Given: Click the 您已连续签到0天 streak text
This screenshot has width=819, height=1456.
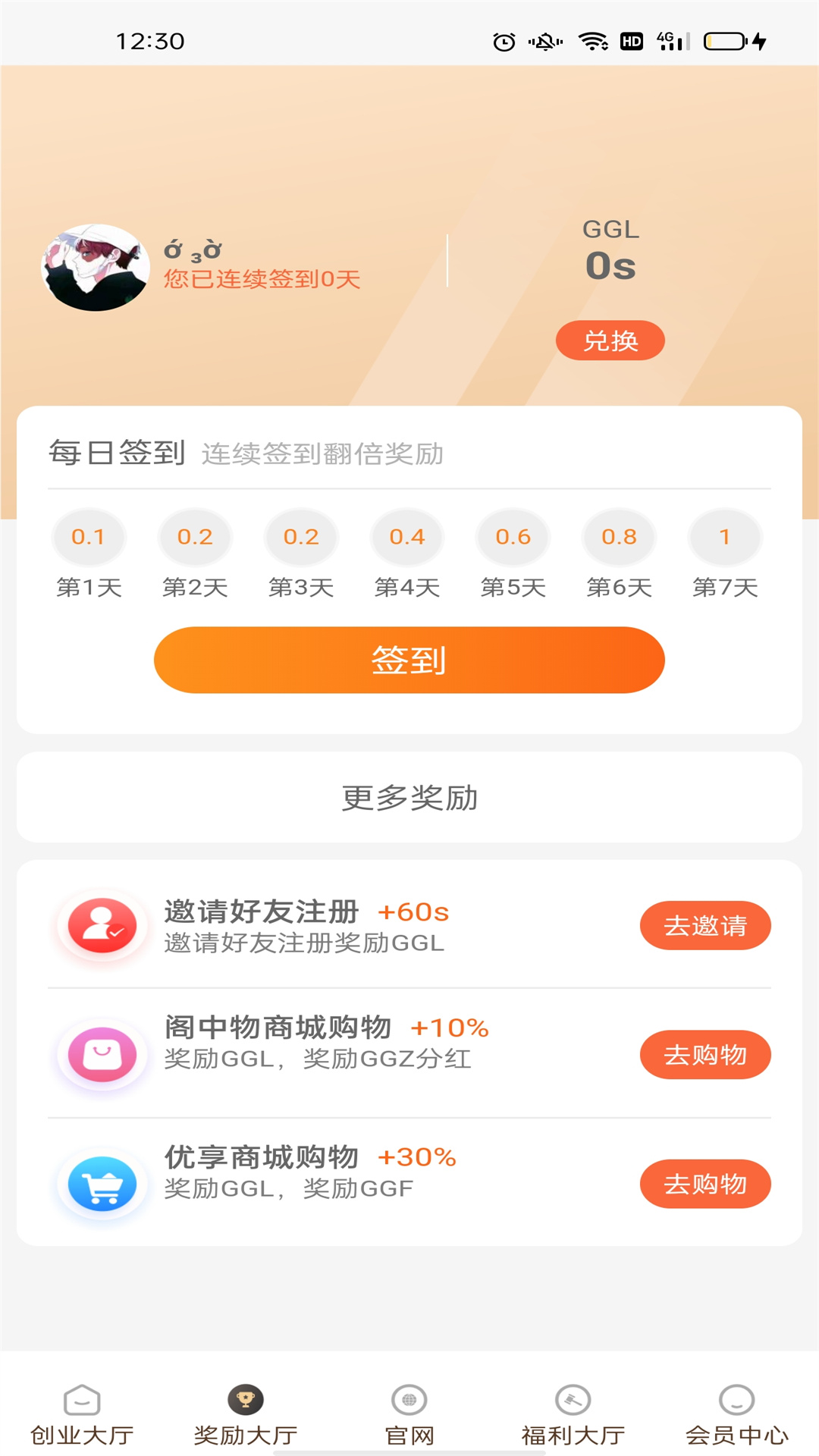Looking at the screenshot, I should pos(261,279).
